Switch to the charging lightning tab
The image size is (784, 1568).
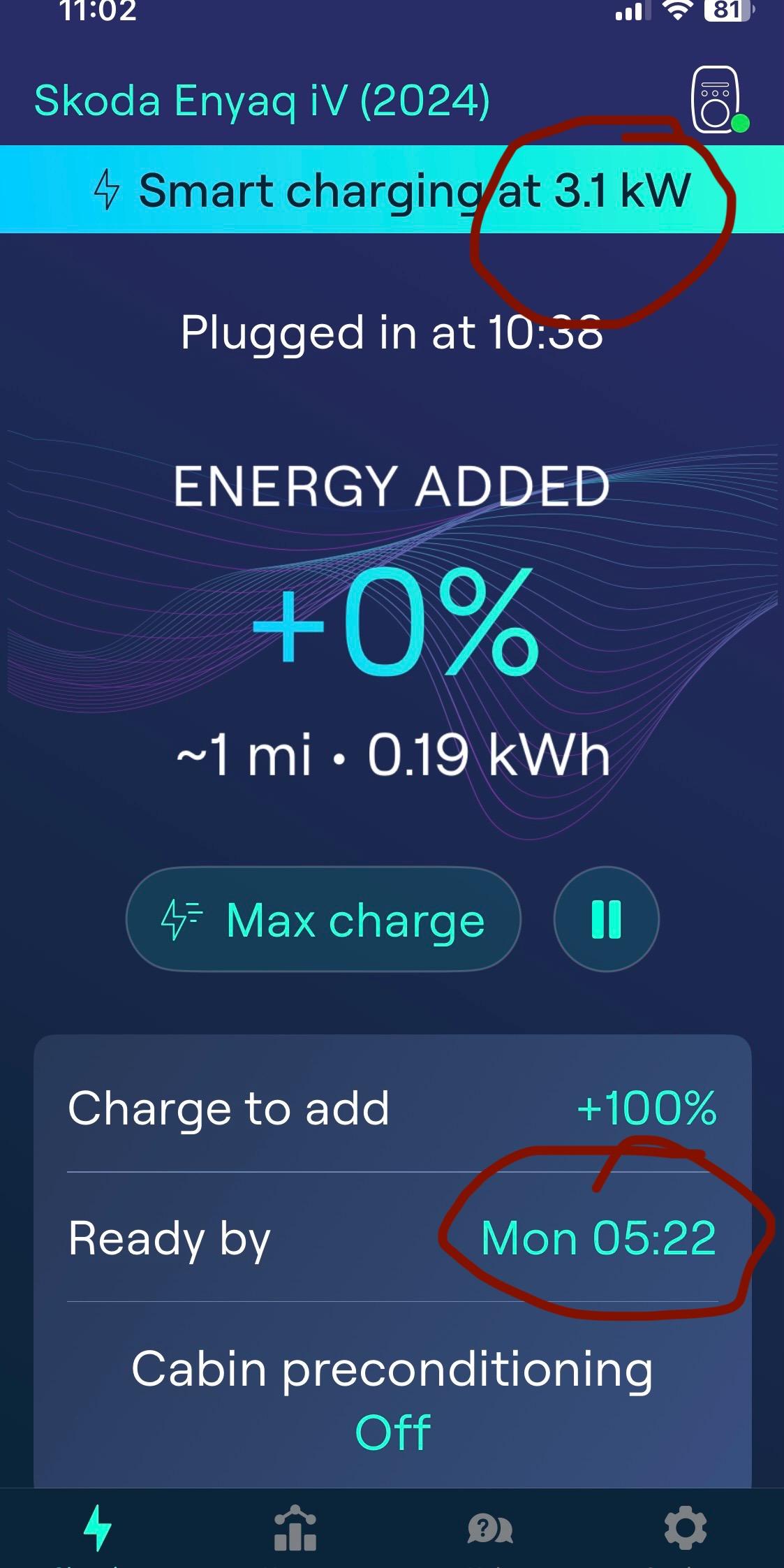pyautogui.click(x=98, y=1528)
